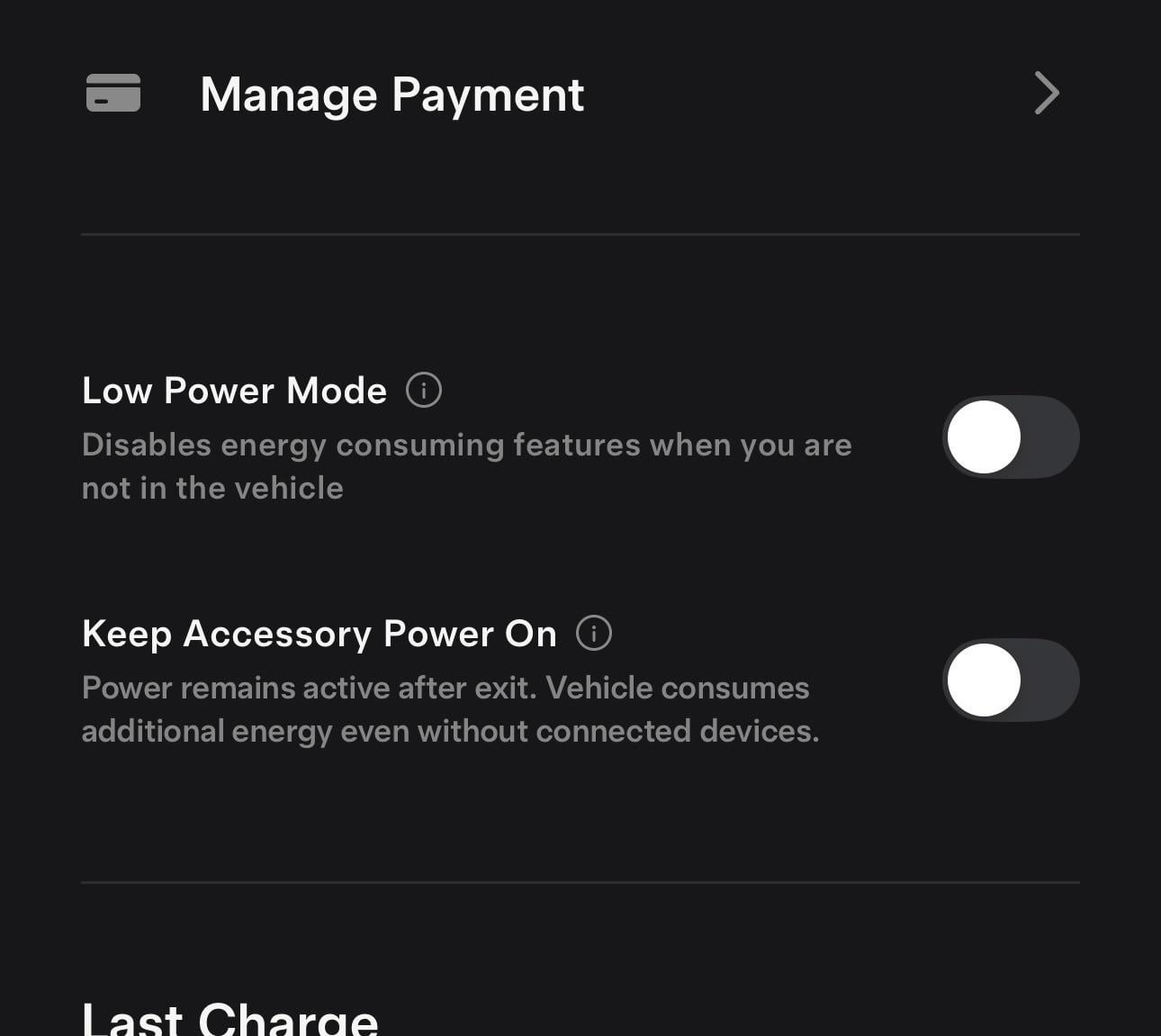1161x1036 pixels.
Task: Open the Manage Payment row
Action: point(576,94)
